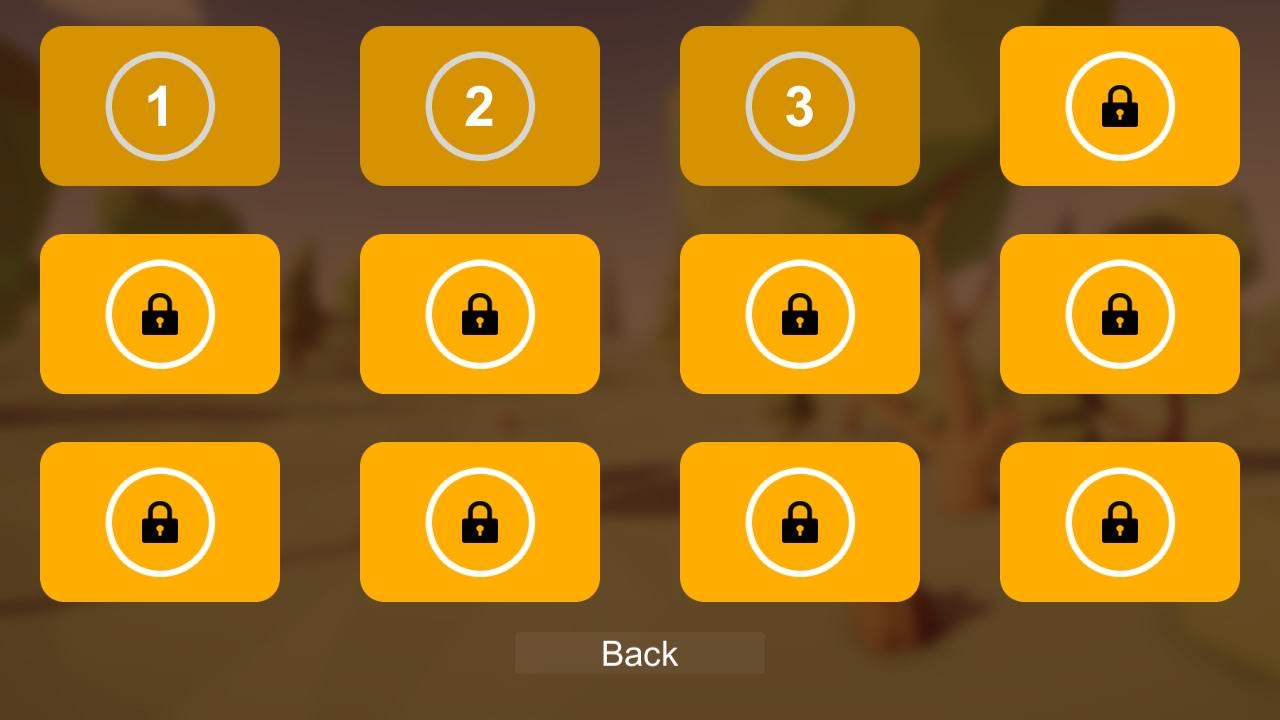Open level 2
1280x720 pixels.
click(x=480, y=106)
